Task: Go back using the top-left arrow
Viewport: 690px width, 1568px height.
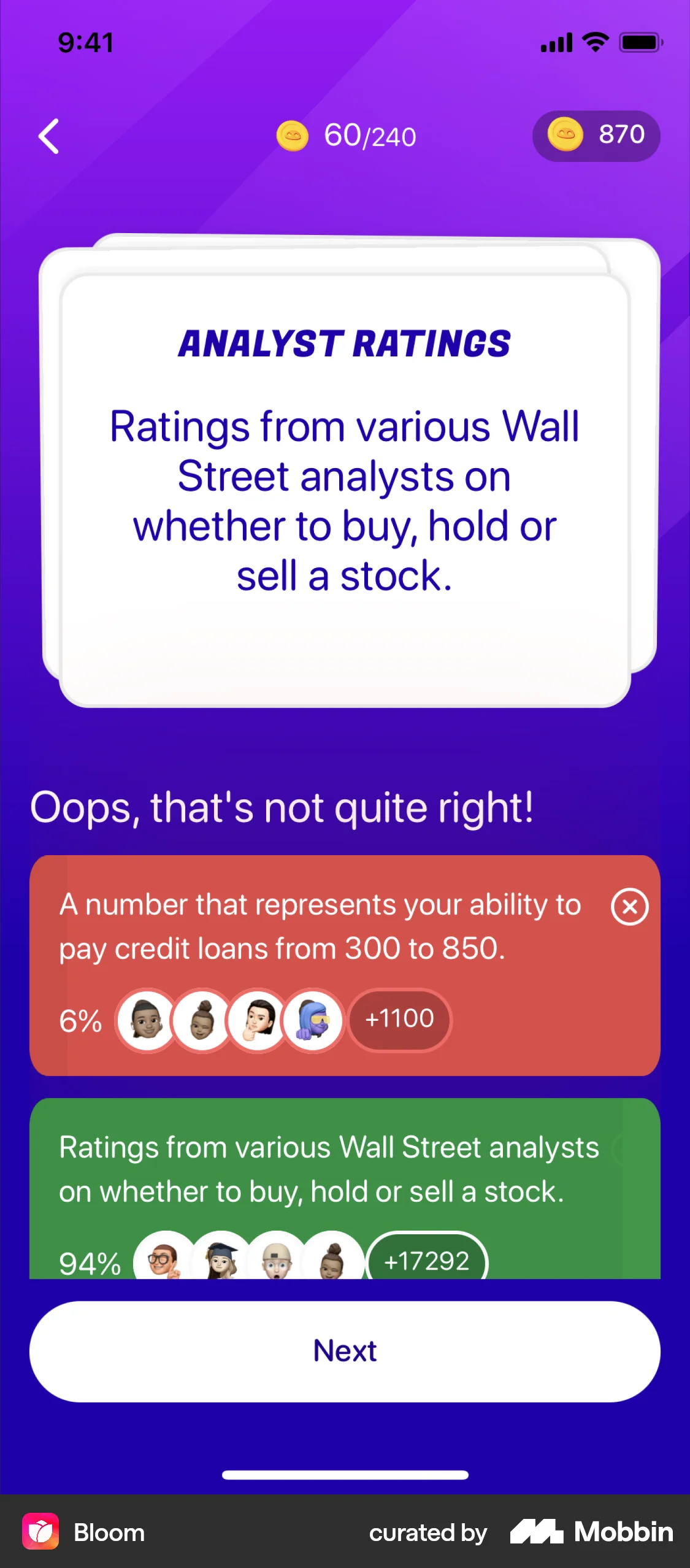Action: click(x=49, y=136)
